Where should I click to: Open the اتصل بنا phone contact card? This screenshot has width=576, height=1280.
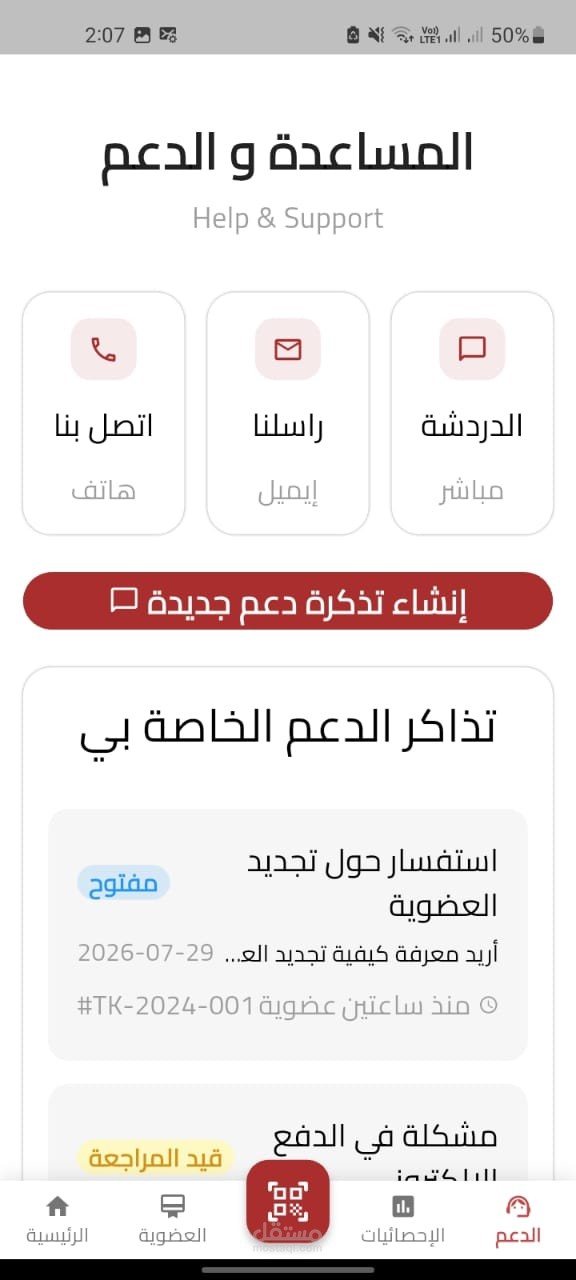coord(104,413)
